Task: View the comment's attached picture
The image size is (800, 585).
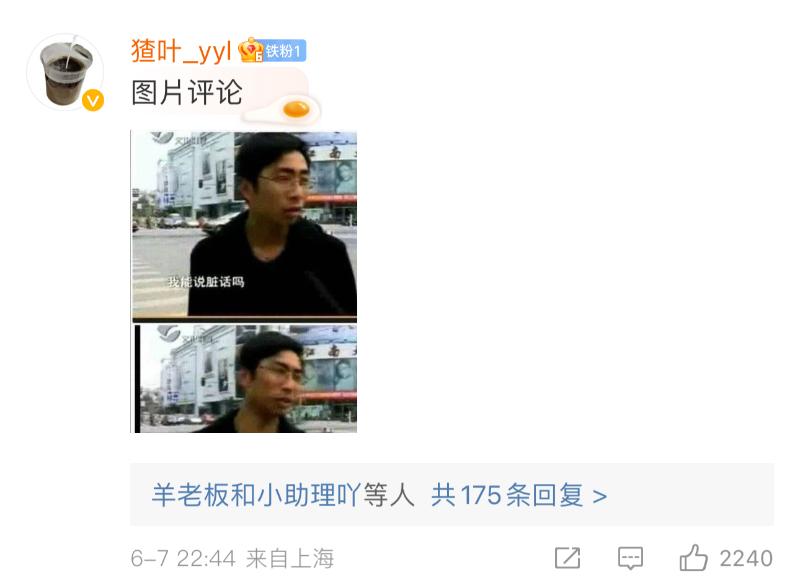Action: 244,282
